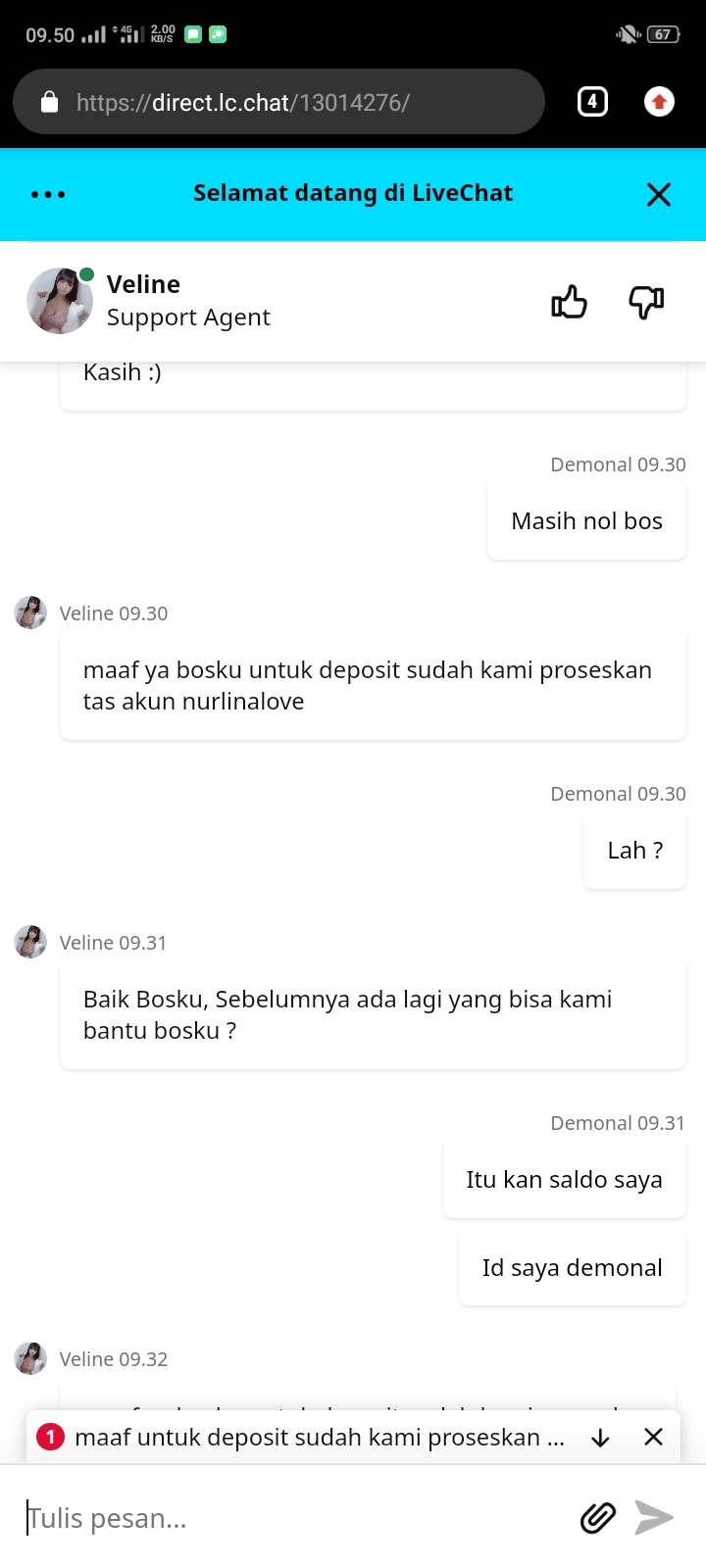Send the typed message
This screenshot has width=706, height=1568.
pyautogui.click(x=654, y=1518)
